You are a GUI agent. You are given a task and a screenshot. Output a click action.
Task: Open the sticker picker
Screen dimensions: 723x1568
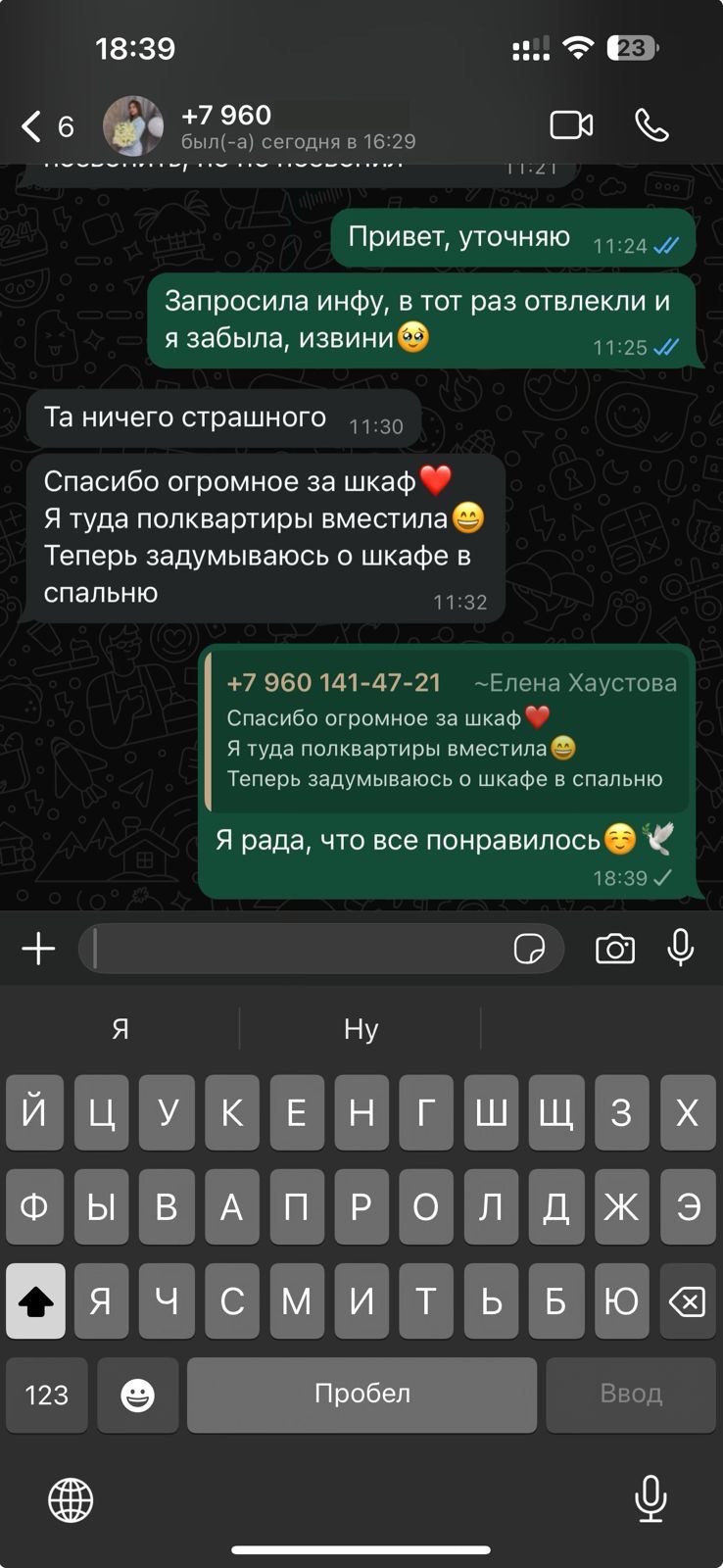[x=529, y=949]
